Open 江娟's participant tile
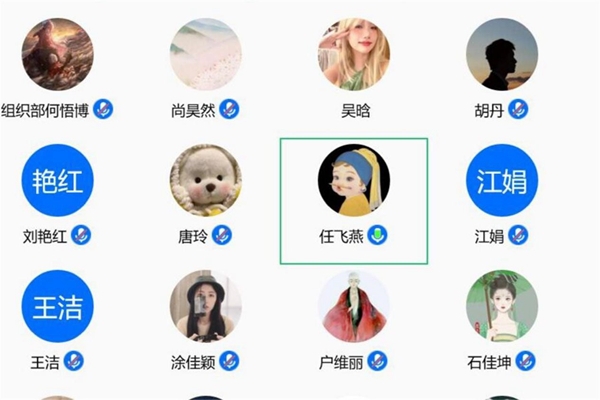This screenshot has width=600, height=400. [x=502, y=181]
